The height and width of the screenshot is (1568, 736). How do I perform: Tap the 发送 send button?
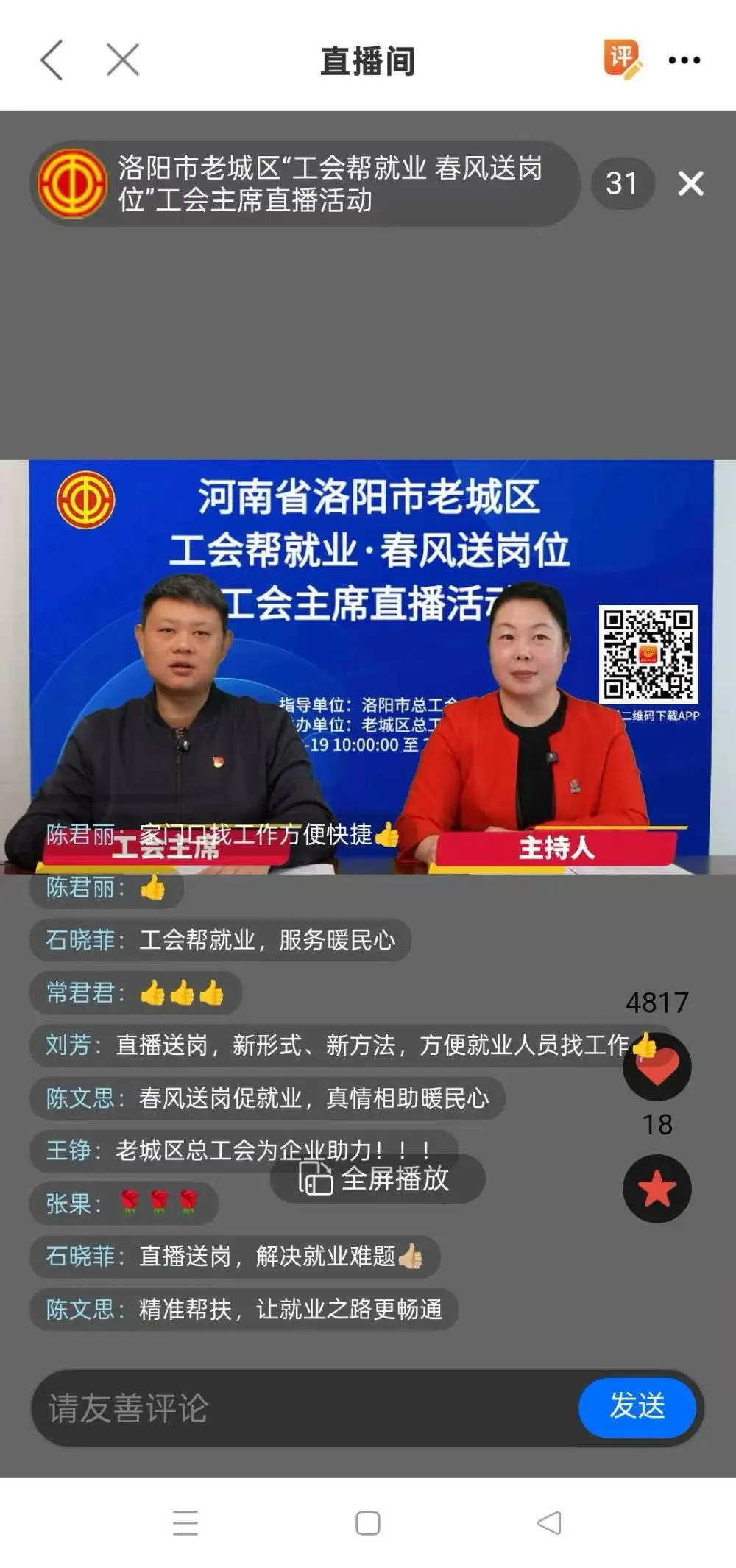click(637, 1405)
